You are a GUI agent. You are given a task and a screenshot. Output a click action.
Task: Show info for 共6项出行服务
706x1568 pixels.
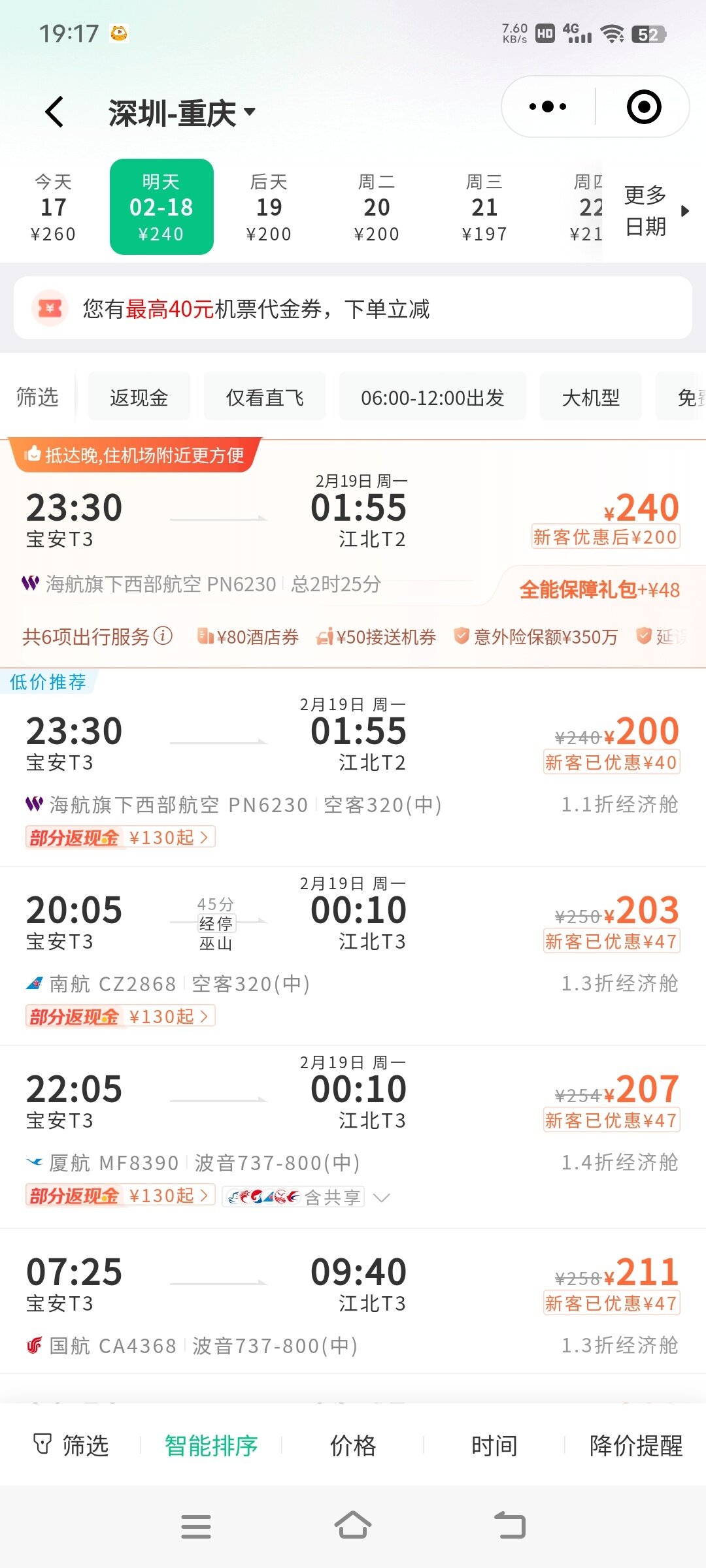pyautogui.click(x=163, y=635)
